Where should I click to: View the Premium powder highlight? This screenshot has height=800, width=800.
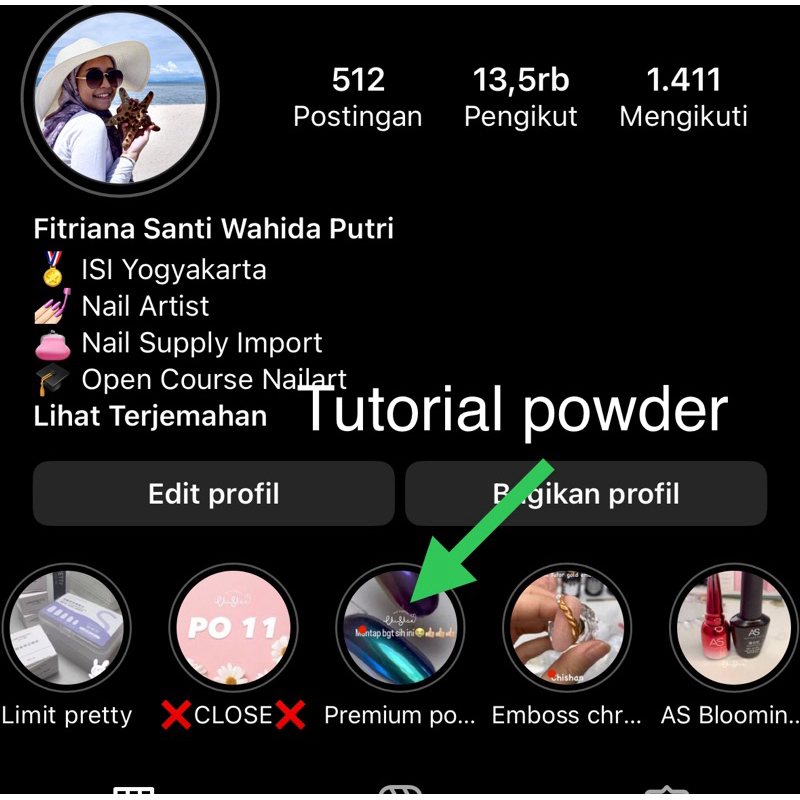(x=400, y=628)
